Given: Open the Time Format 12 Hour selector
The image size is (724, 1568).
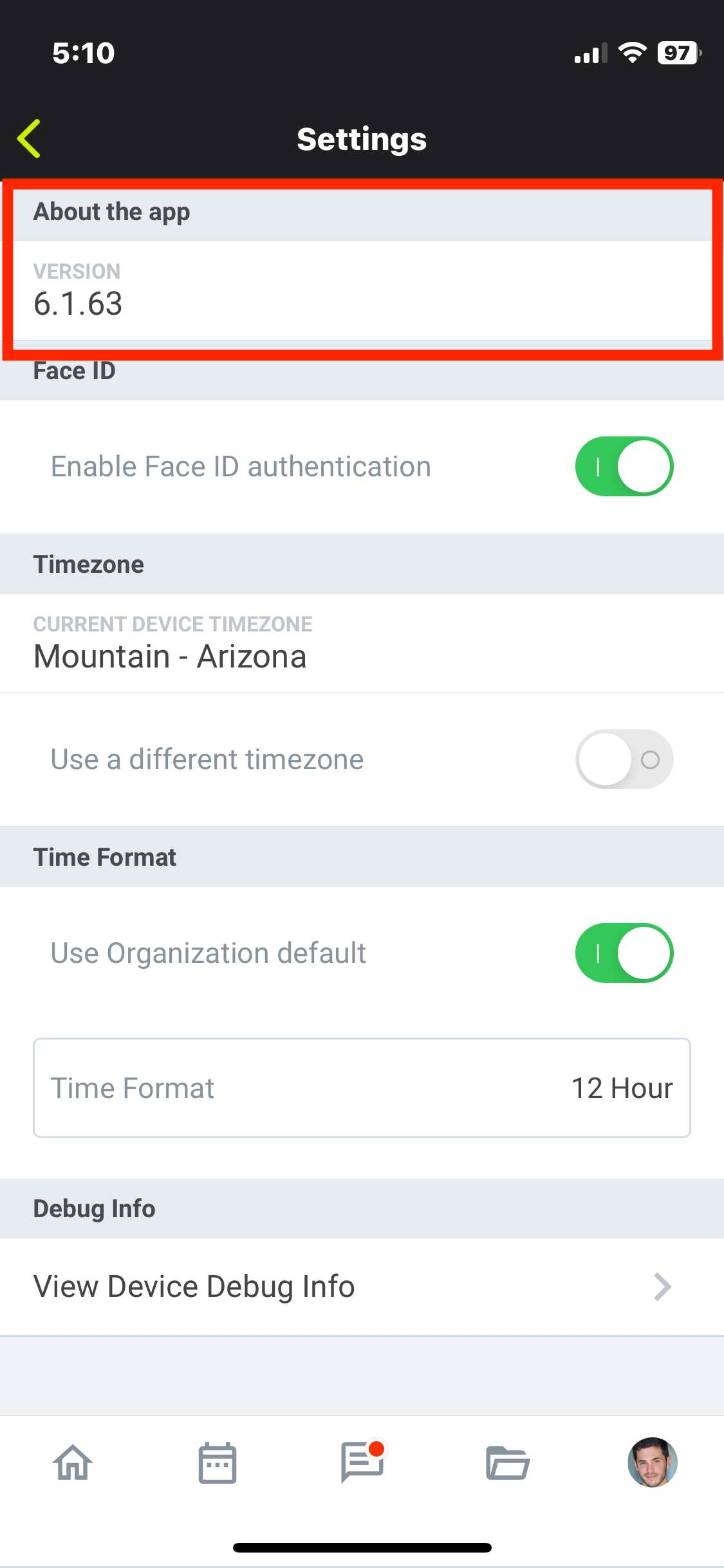Looking at the screenshot, I should click(x=362, y=1088).
